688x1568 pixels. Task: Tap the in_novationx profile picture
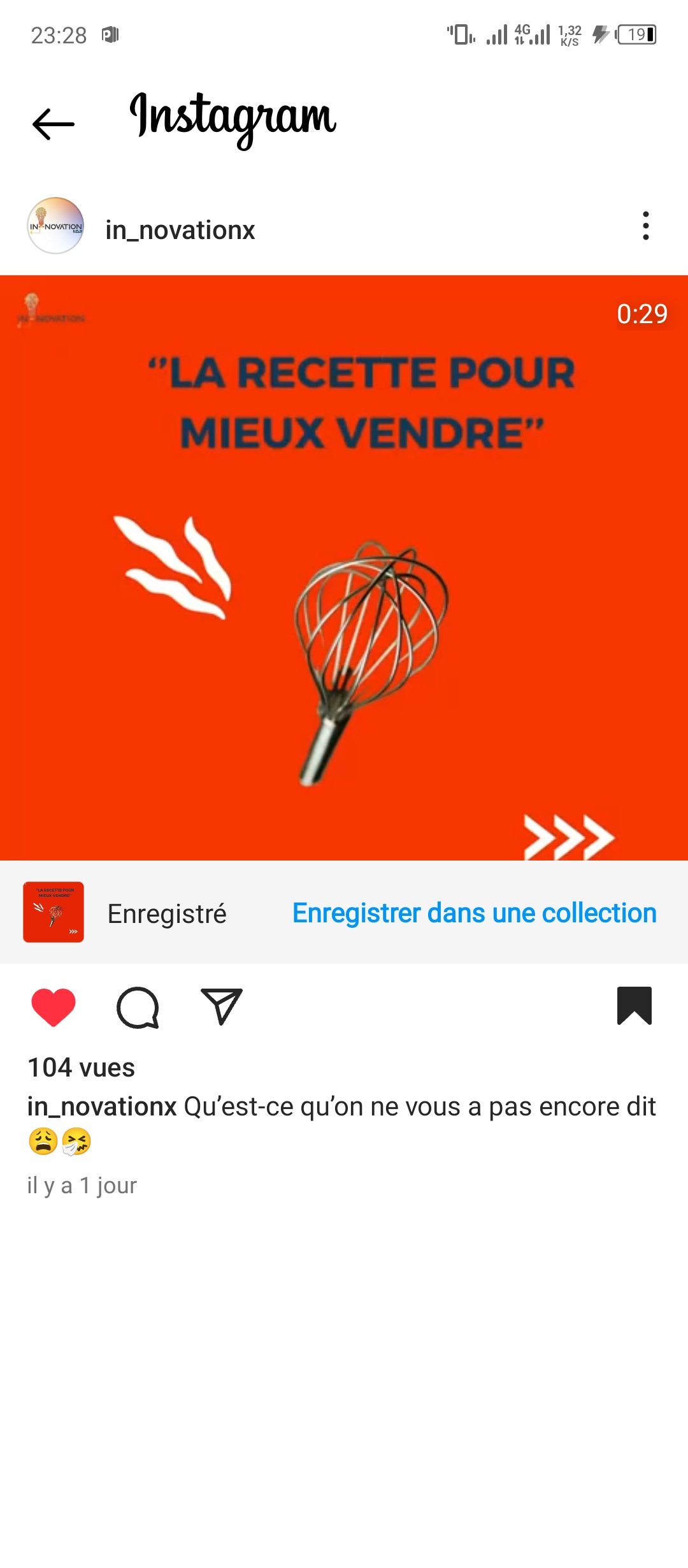[56, 226]
